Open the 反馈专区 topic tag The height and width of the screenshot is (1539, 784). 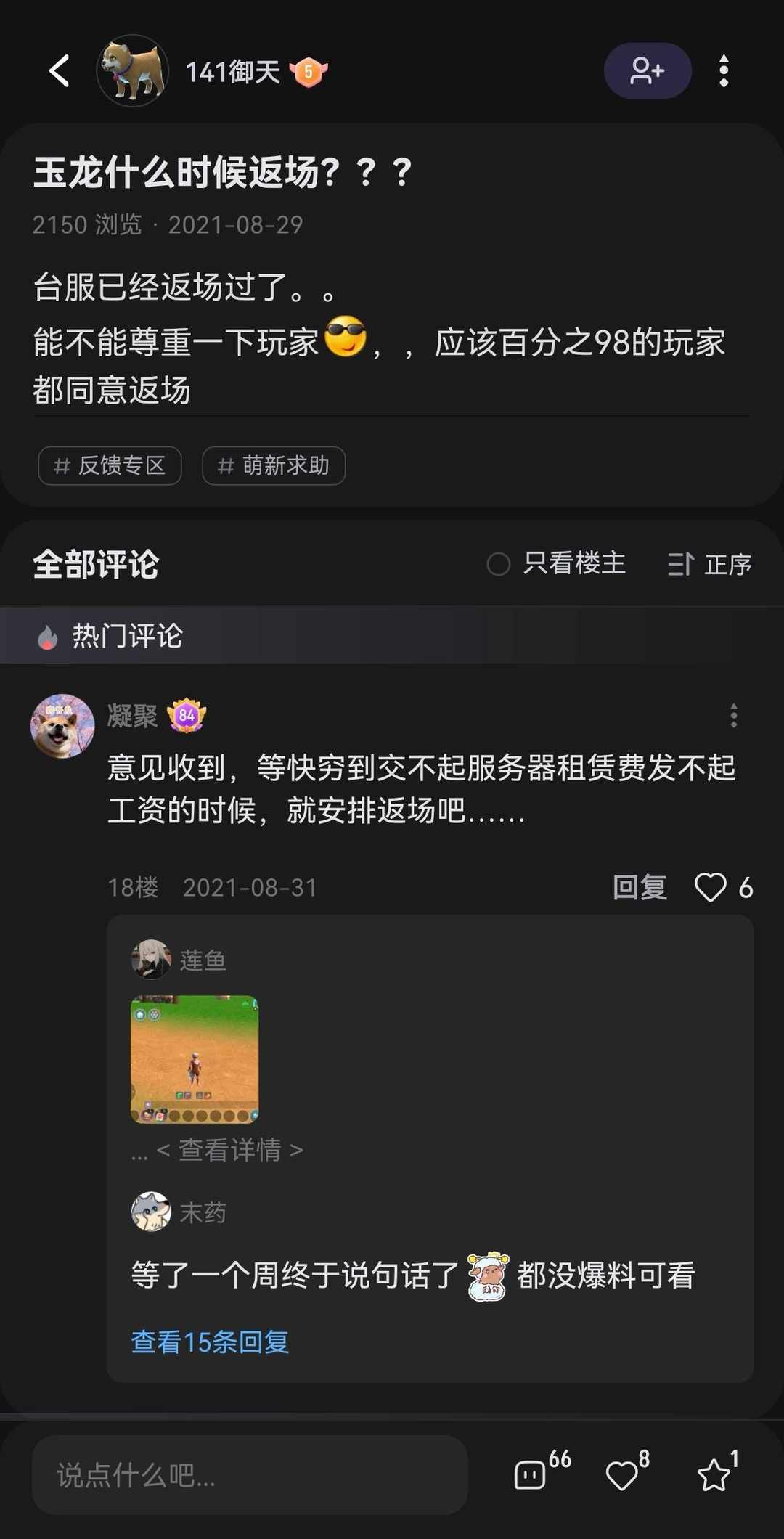pyautogui.click(x=109, y=465)
